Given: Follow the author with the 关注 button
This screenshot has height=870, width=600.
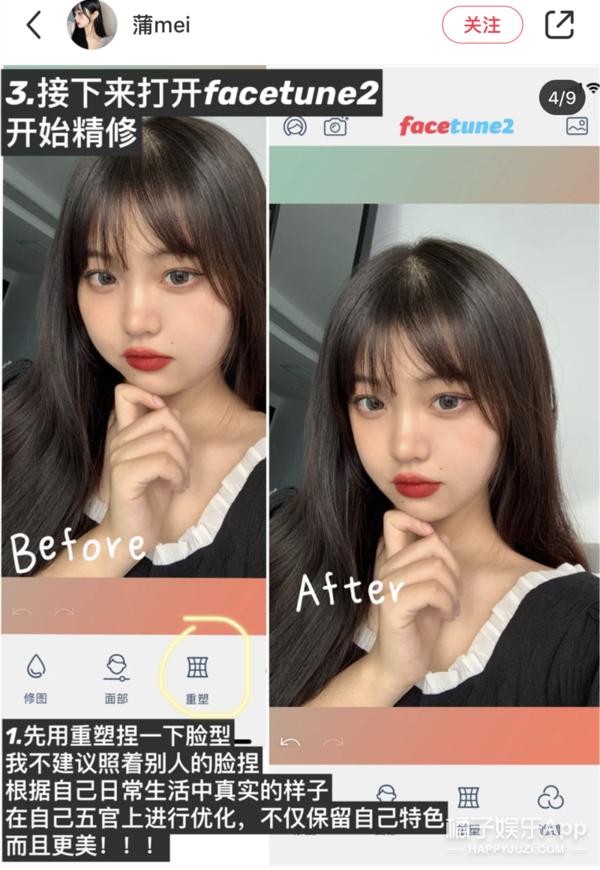Looking at the screenshot, I should click(482, 26).
